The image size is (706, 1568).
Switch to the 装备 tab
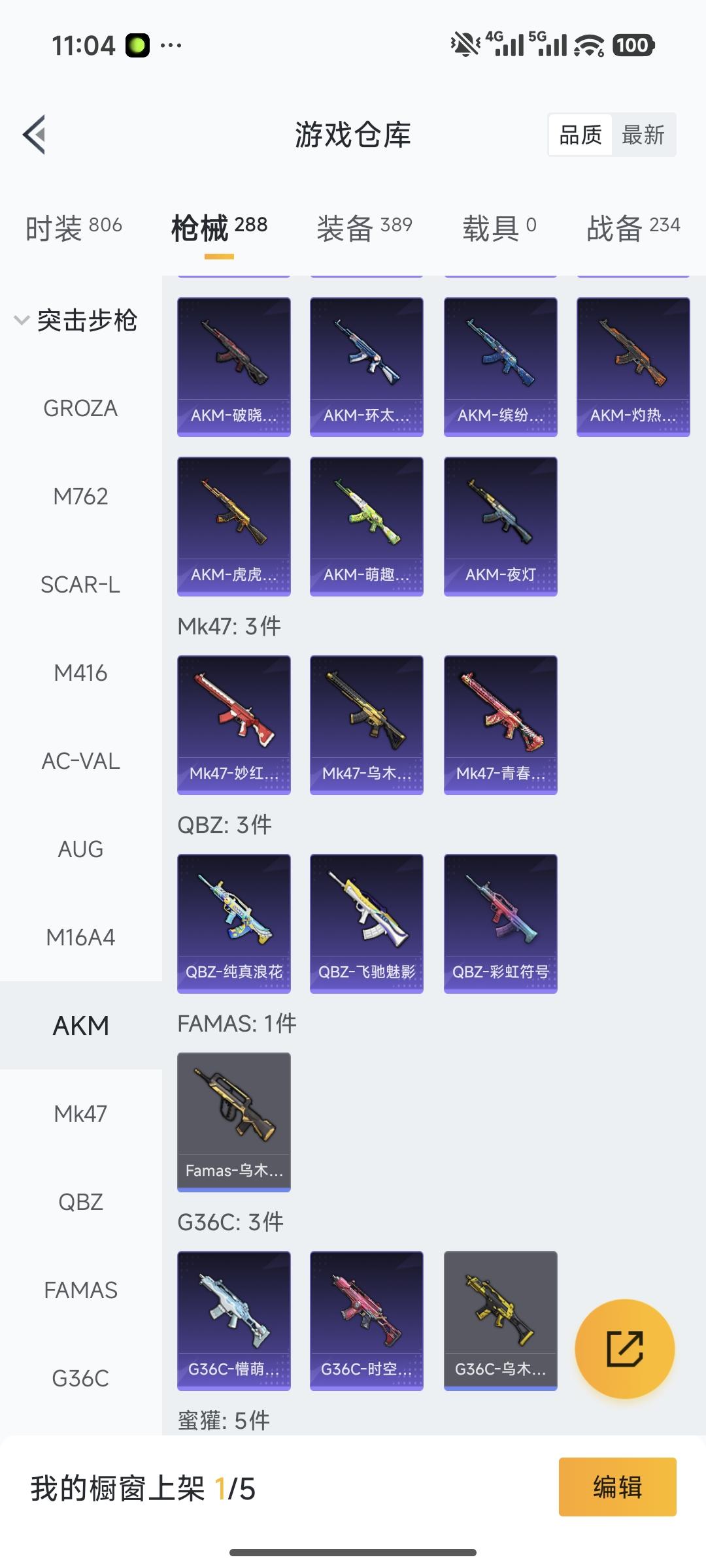point(364,228)
